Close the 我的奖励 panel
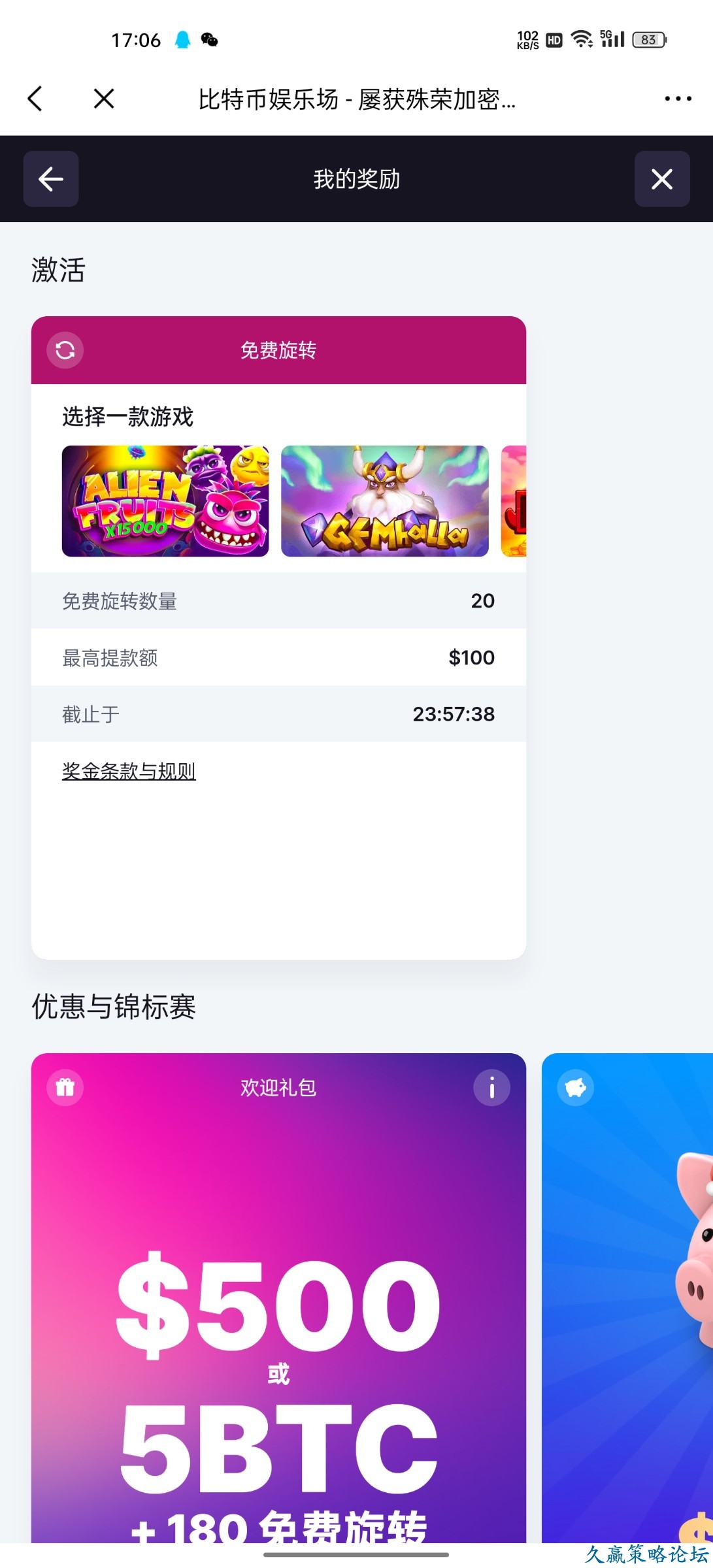The height and width of the screenshot is (1568, 713). tap(662, 179)
